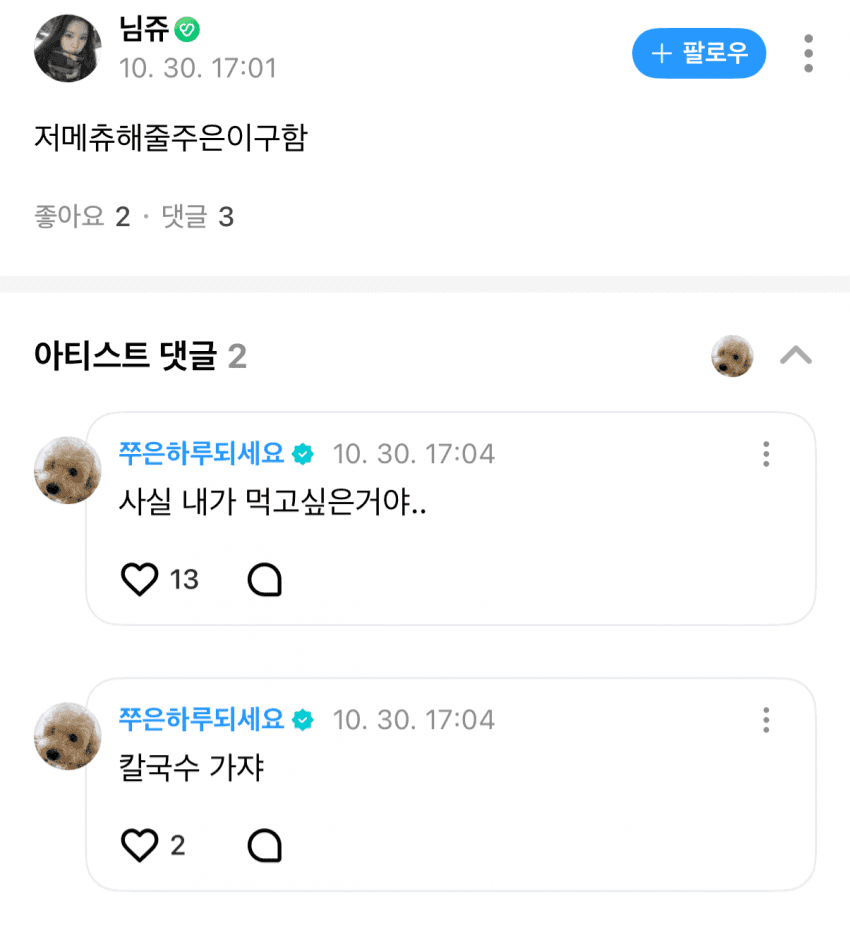Open 쭈은하루되세요 profile name on first comment

(x=202, y=454)
